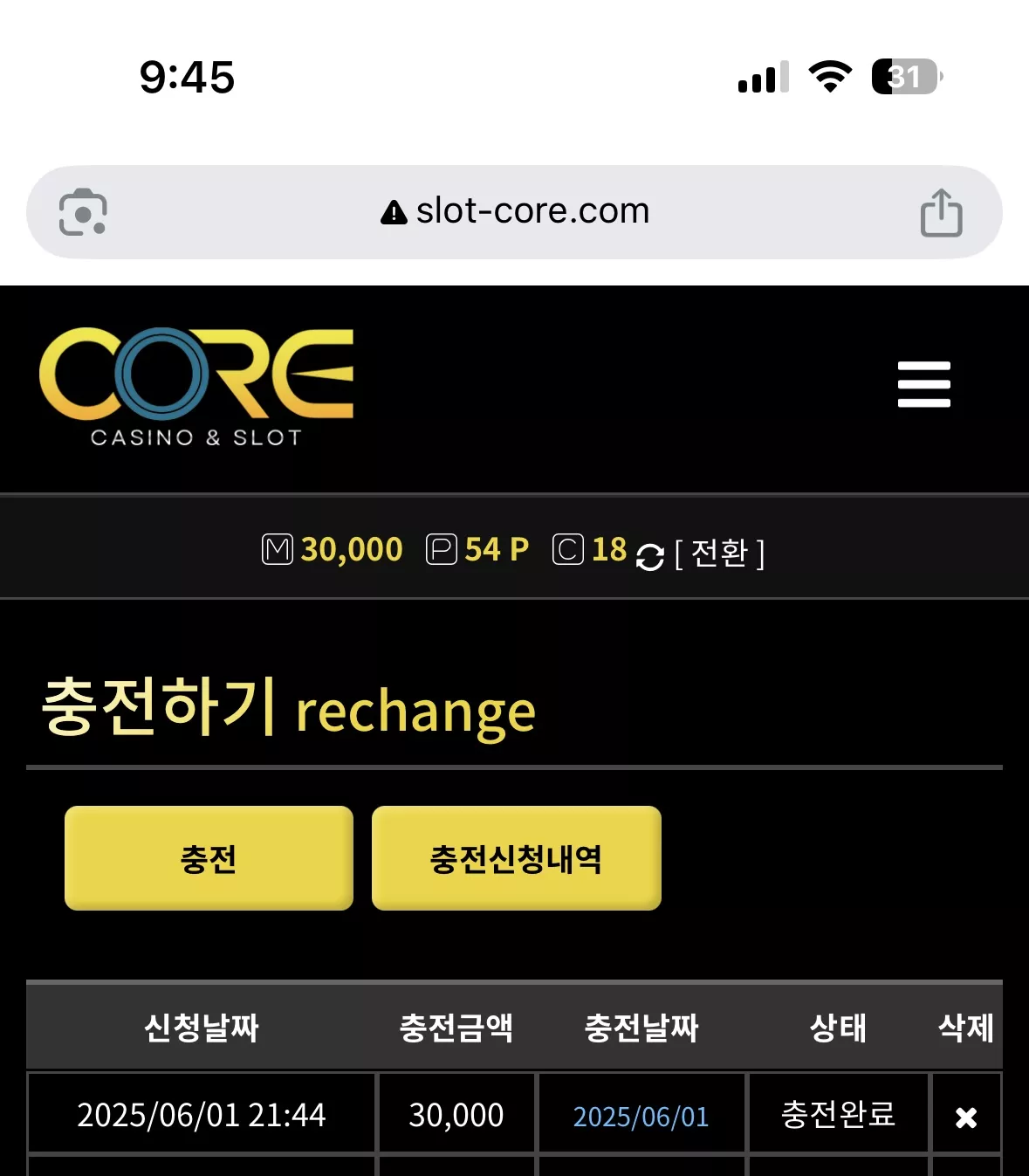
Task: Tap the [ 전환 ] link
Action: pos(720,553)
